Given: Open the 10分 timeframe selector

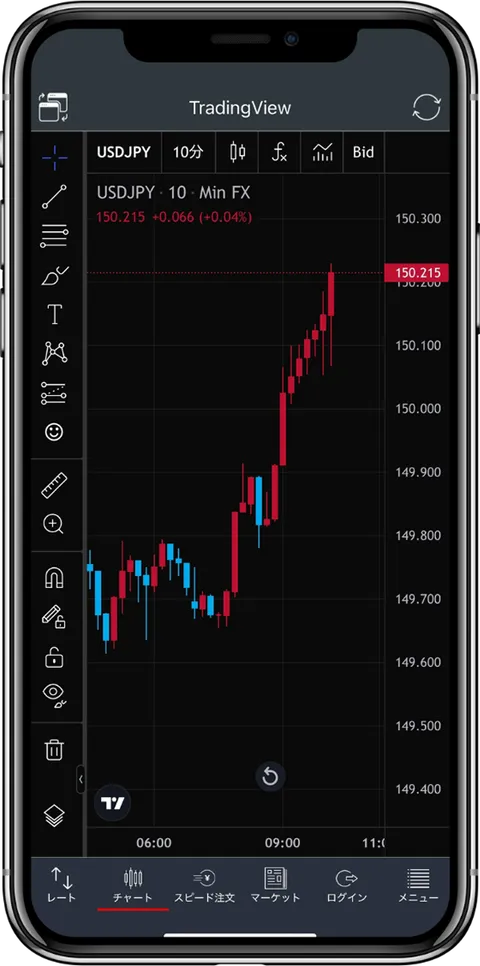Looking at the screenshot, I should 188,152.
